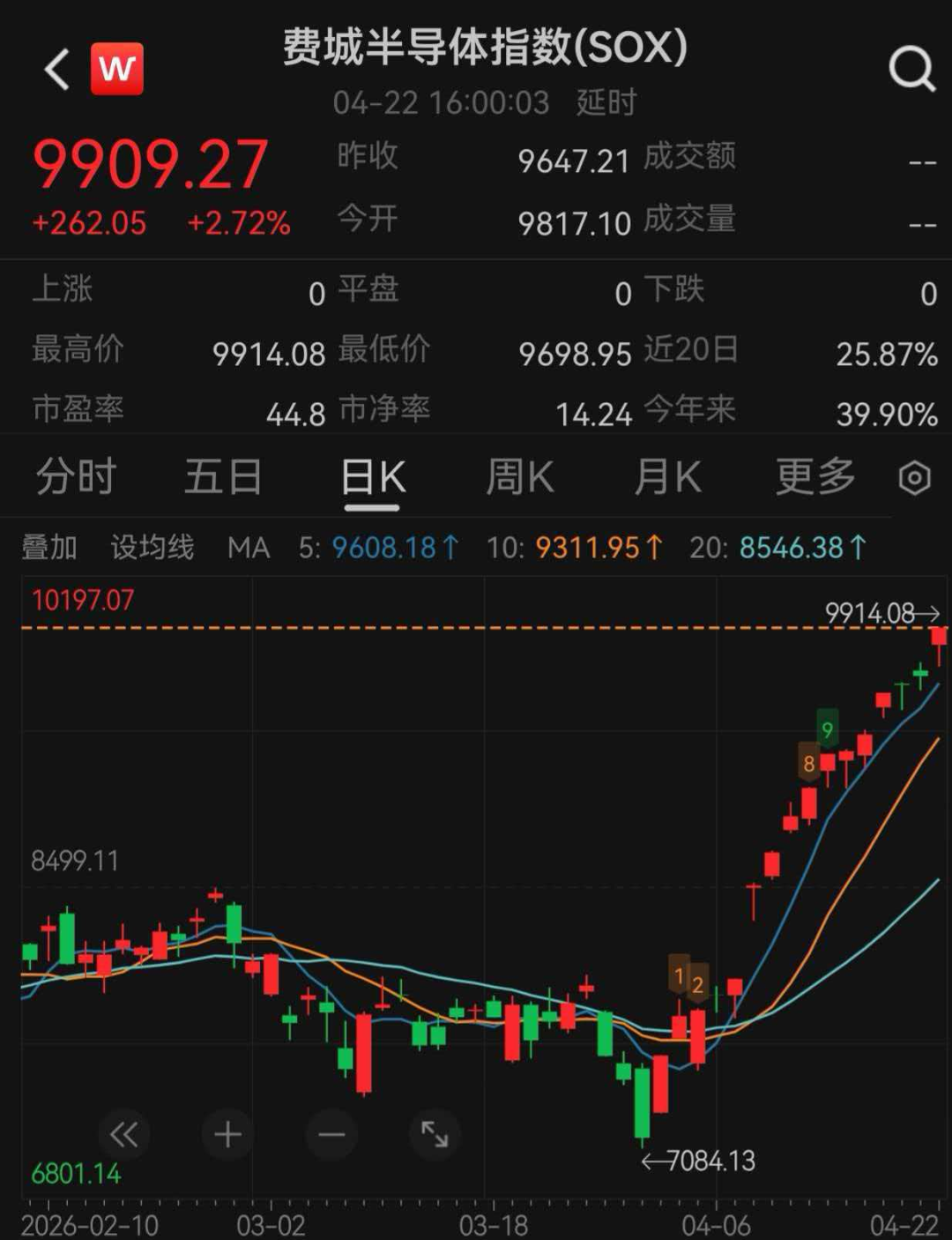Toggle 设均线 moving average settings

point(152,547)
